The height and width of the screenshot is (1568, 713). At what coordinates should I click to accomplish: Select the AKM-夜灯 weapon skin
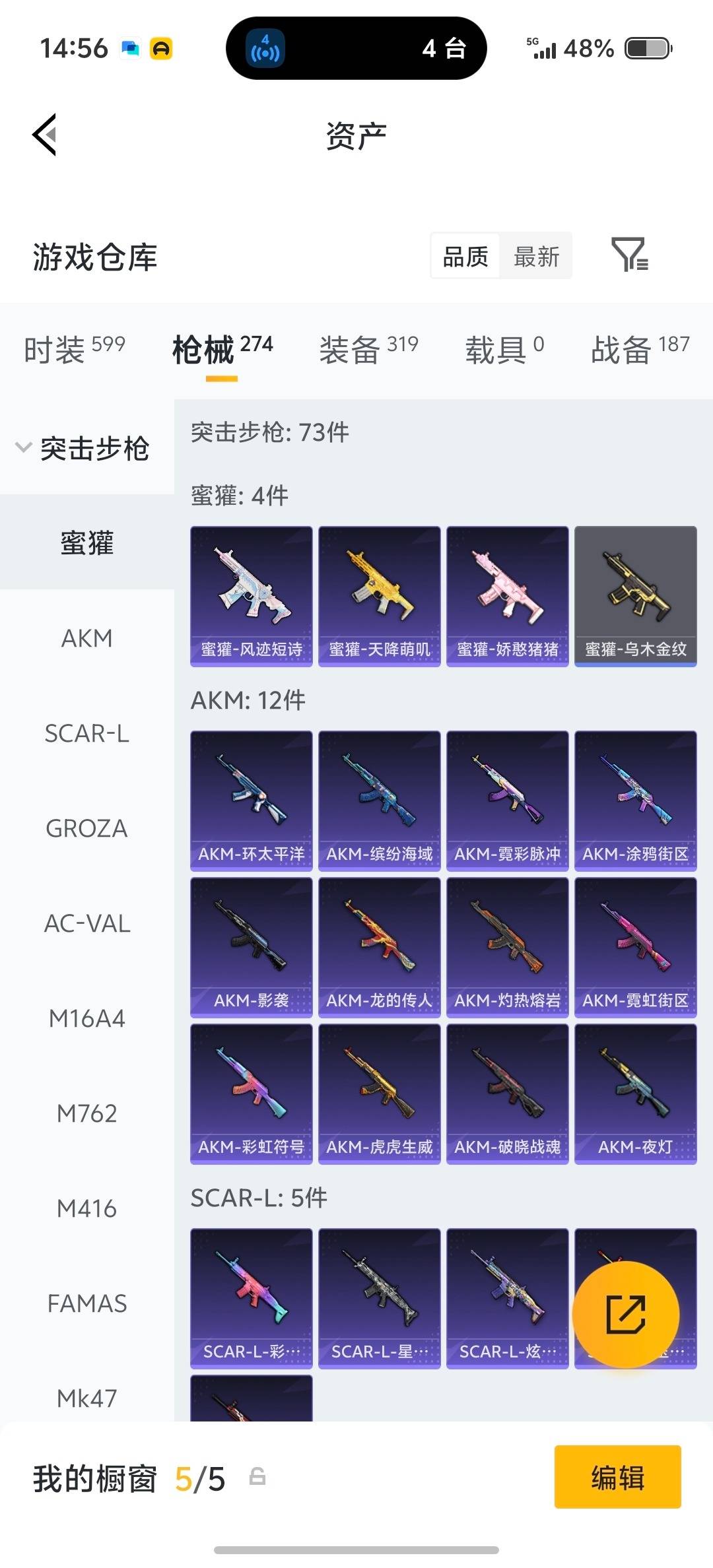click(636, 1094)
